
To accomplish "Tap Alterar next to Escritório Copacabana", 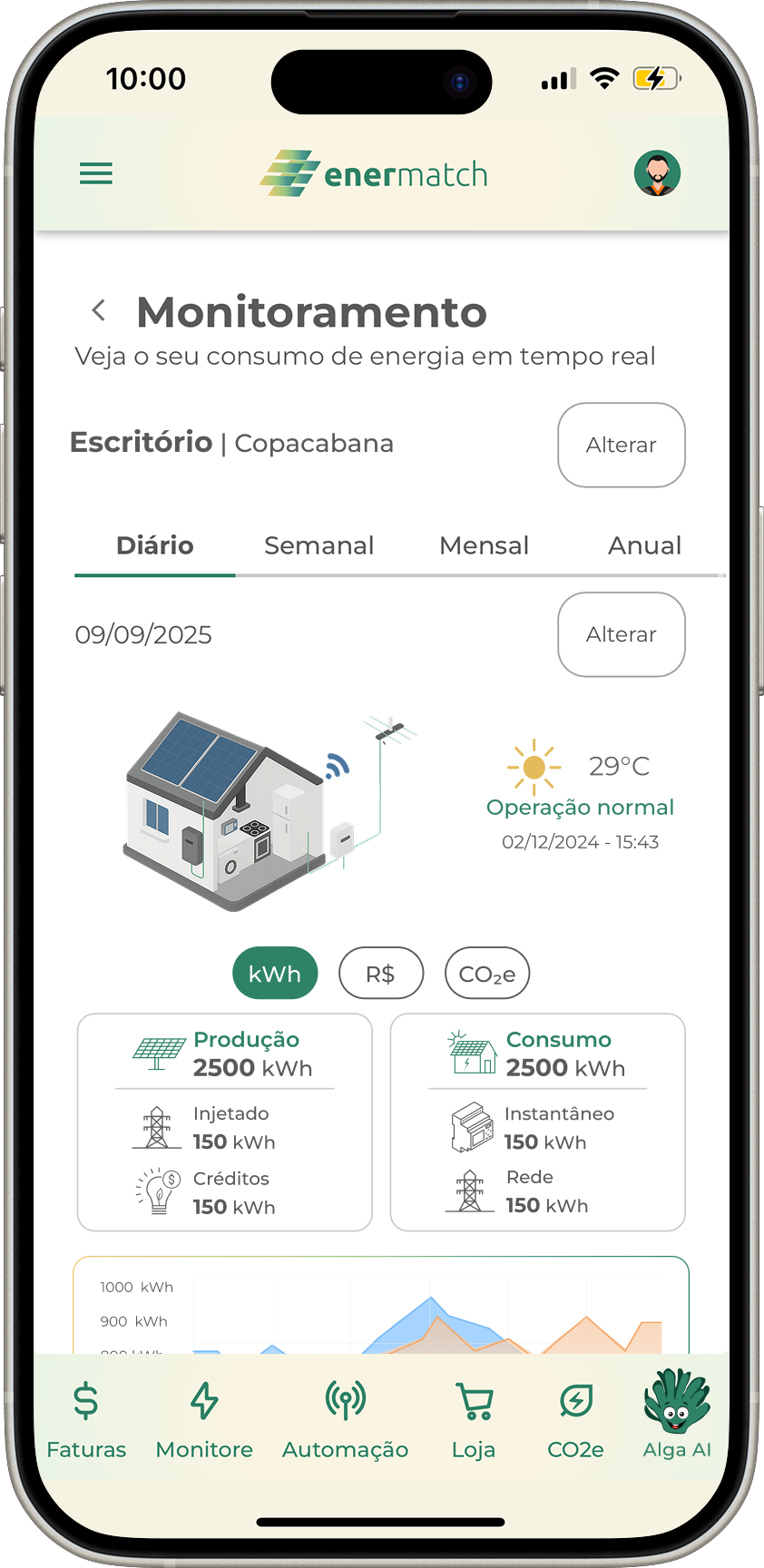I will tap(621, 445).
